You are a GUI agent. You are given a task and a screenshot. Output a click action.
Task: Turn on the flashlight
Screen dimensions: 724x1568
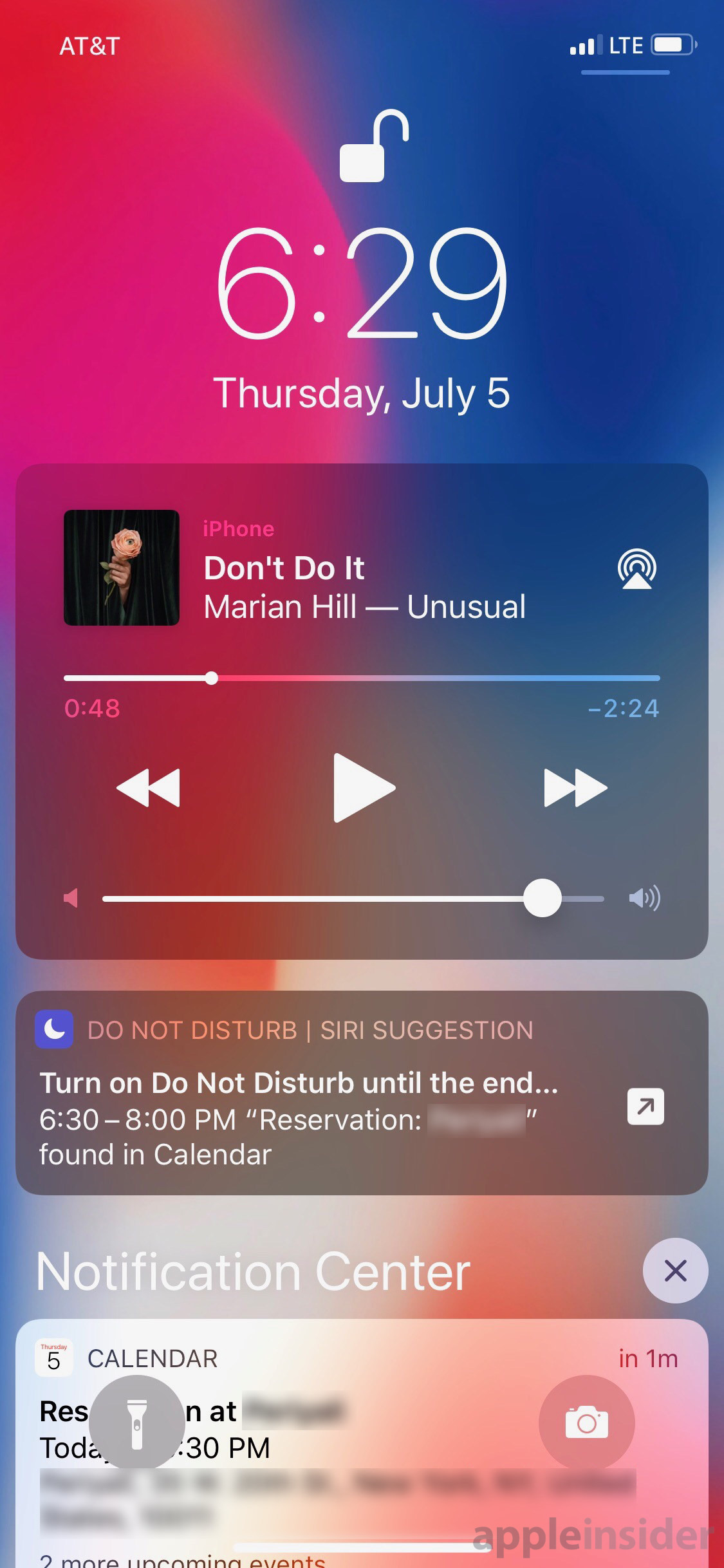point(136,1423)
